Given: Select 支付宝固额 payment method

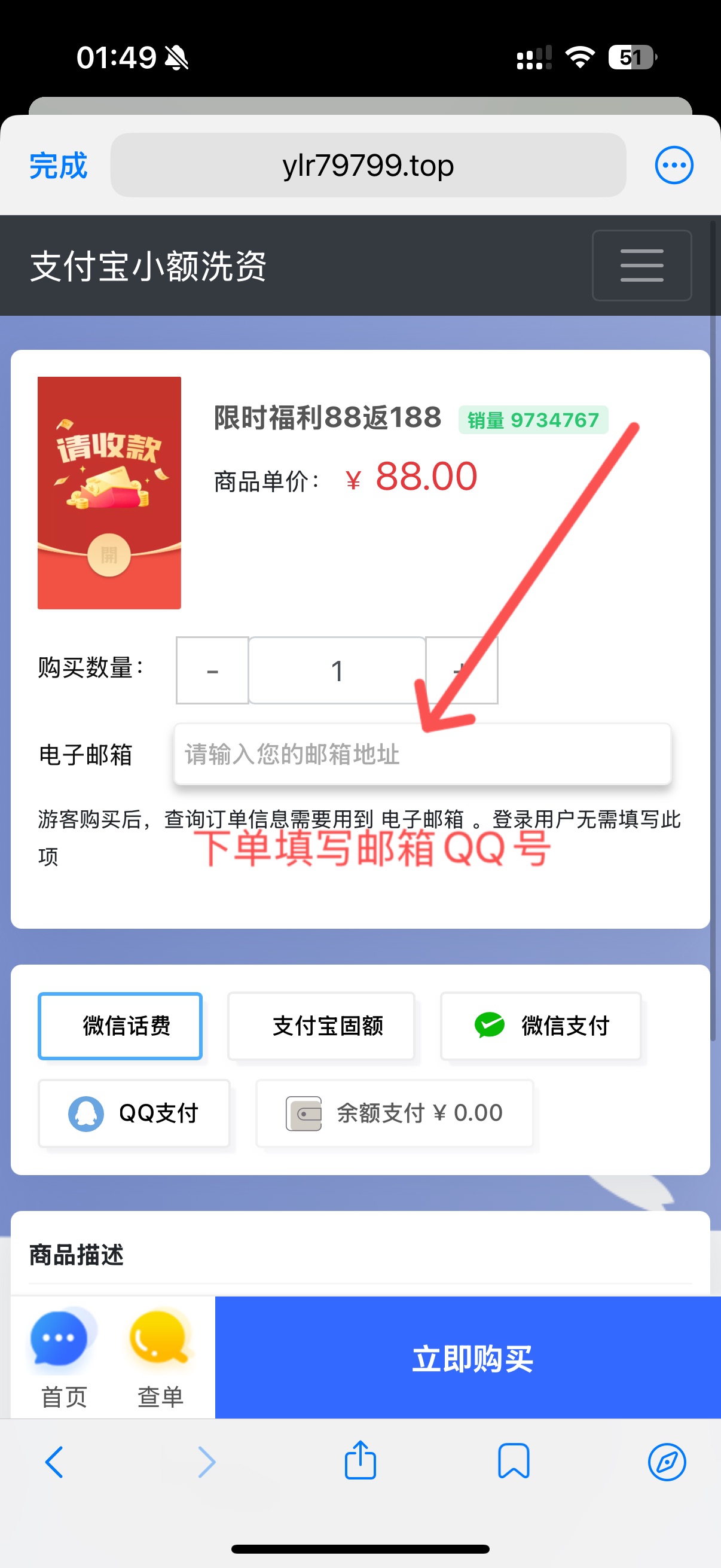Looking at the screenshot, I should coord(321,1026).
